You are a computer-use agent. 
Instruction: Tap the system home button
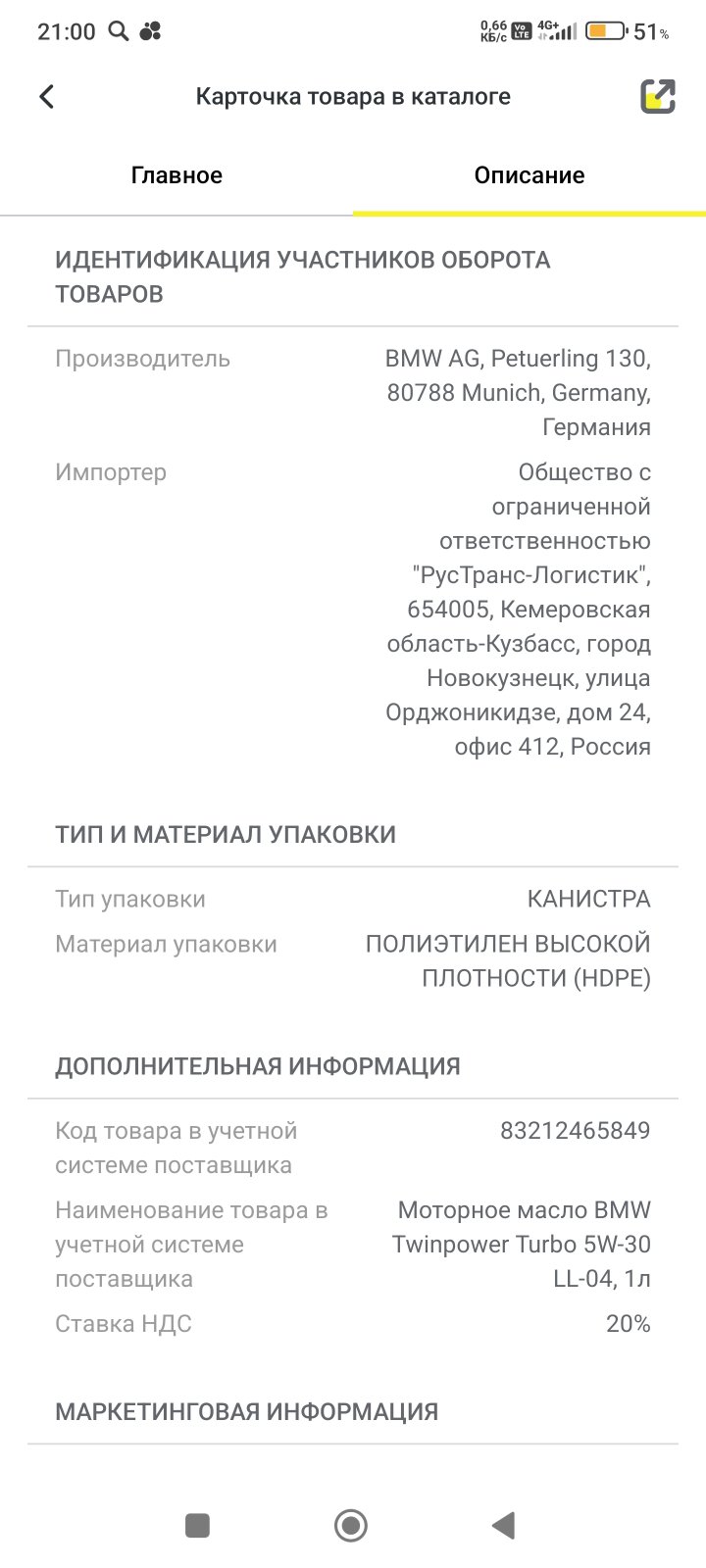pyautogui.click(x=351, y=1525)
